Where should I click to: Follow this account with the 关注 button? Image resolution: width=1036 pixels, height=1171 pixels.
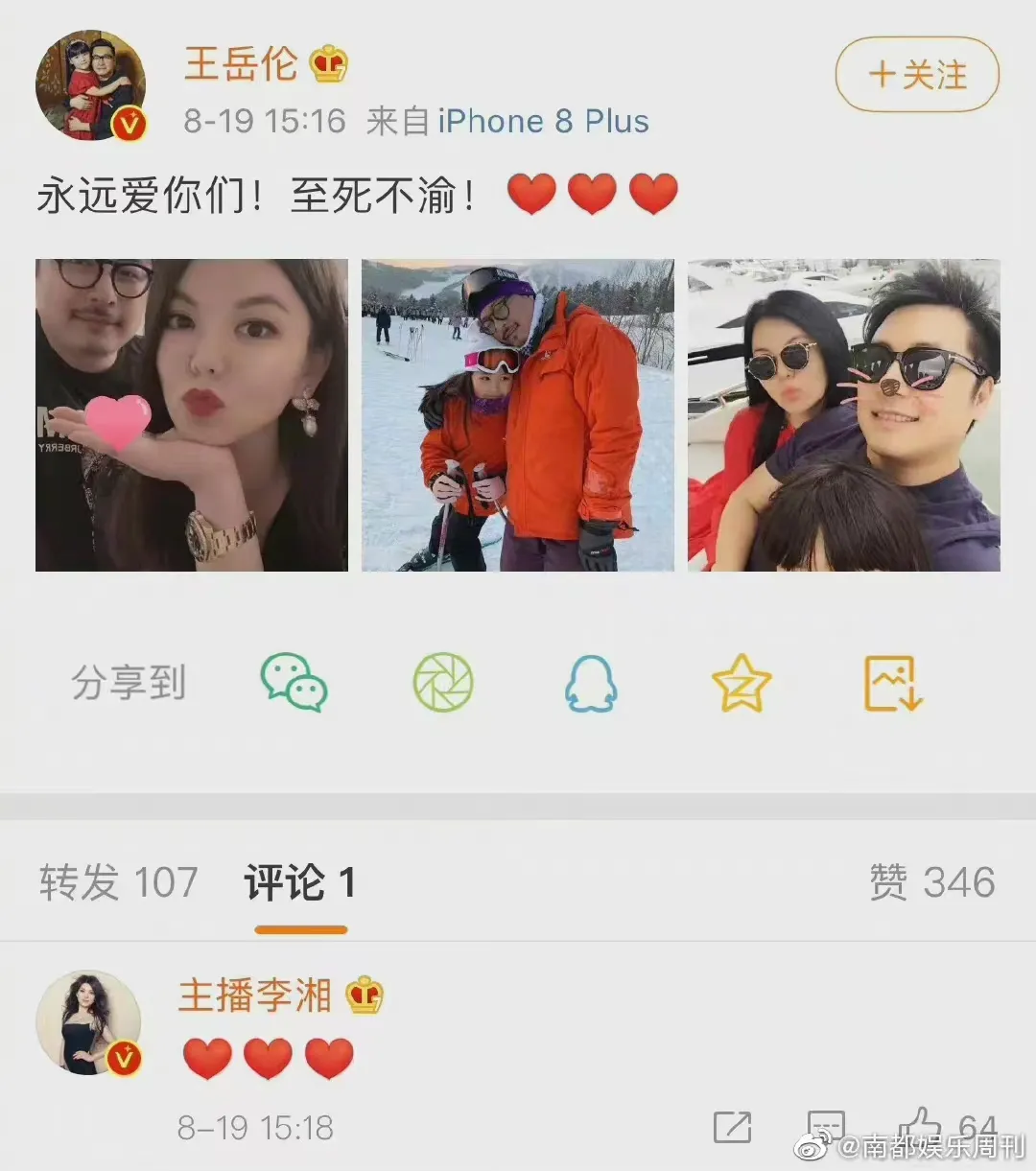click(x=917, y=75)
